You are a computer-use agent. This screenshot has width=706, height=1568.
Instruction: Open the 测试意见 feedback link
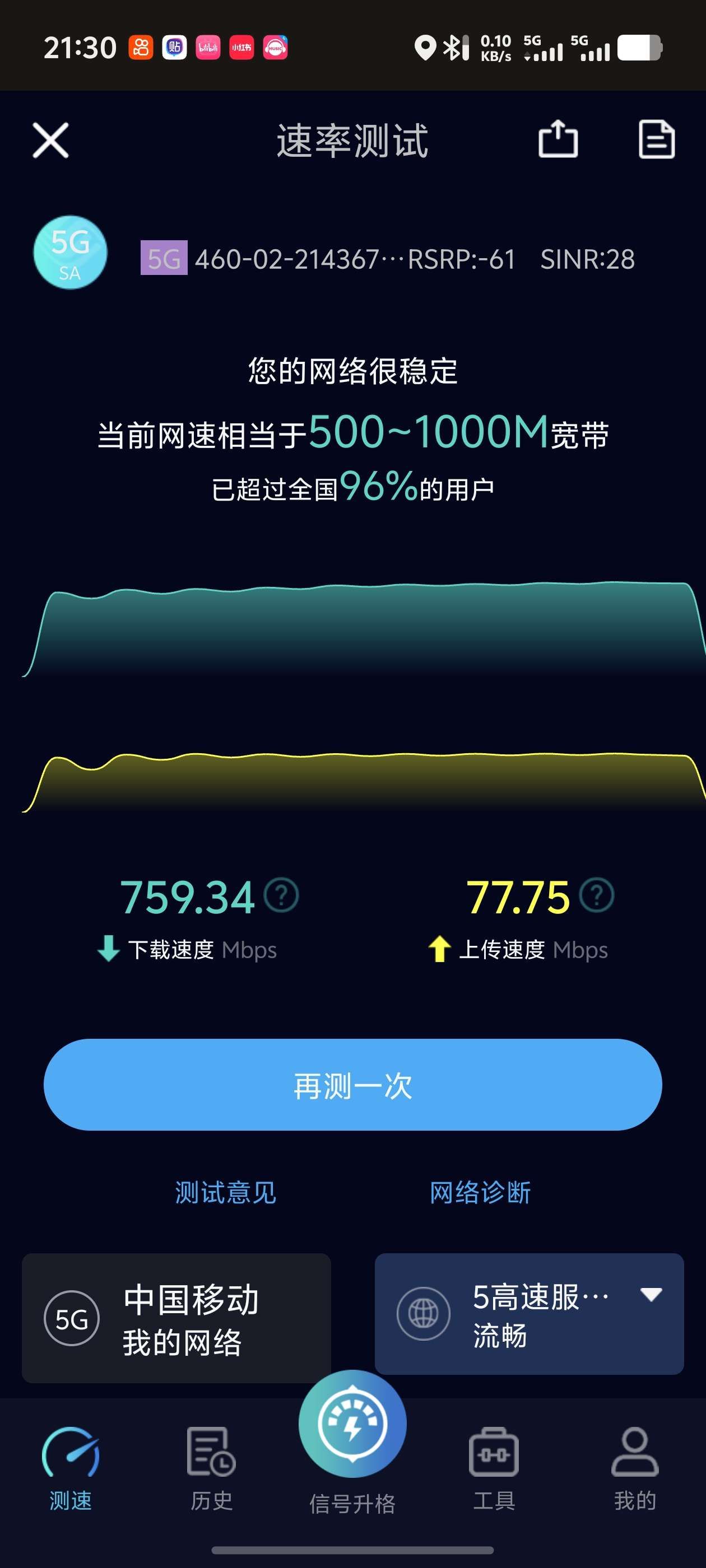(225, 1192)
